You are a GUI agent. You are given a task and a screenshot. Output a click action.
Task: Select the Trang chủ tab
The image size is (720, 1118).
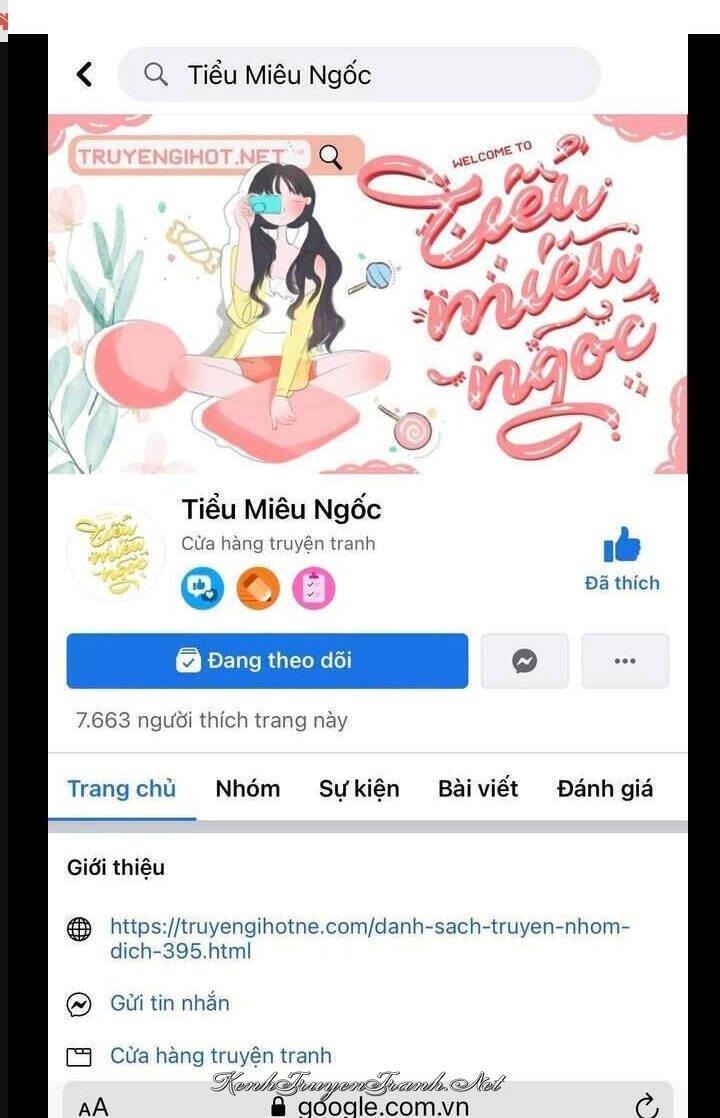(x=121, y=788)
